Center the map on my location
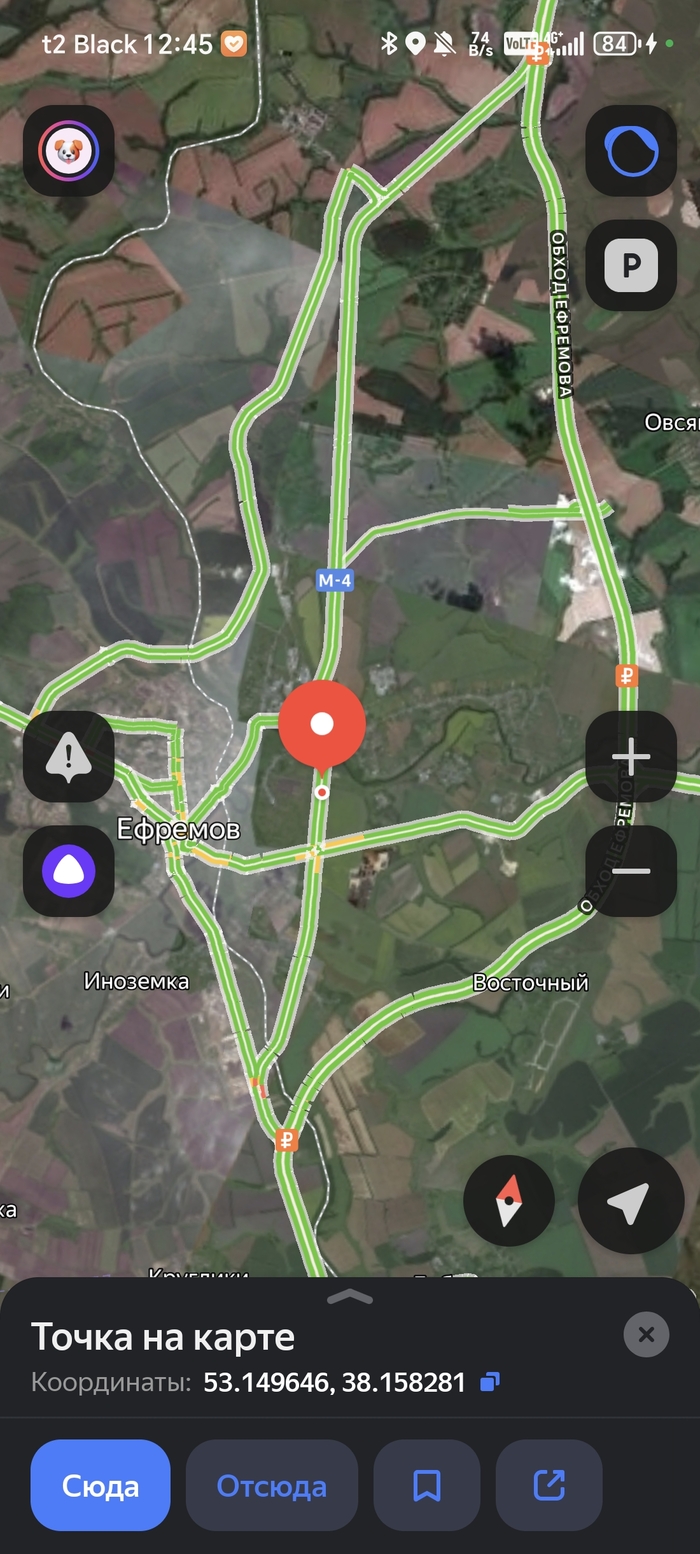The height and width of the screenshot is (1554, 700). [630, 1201]
